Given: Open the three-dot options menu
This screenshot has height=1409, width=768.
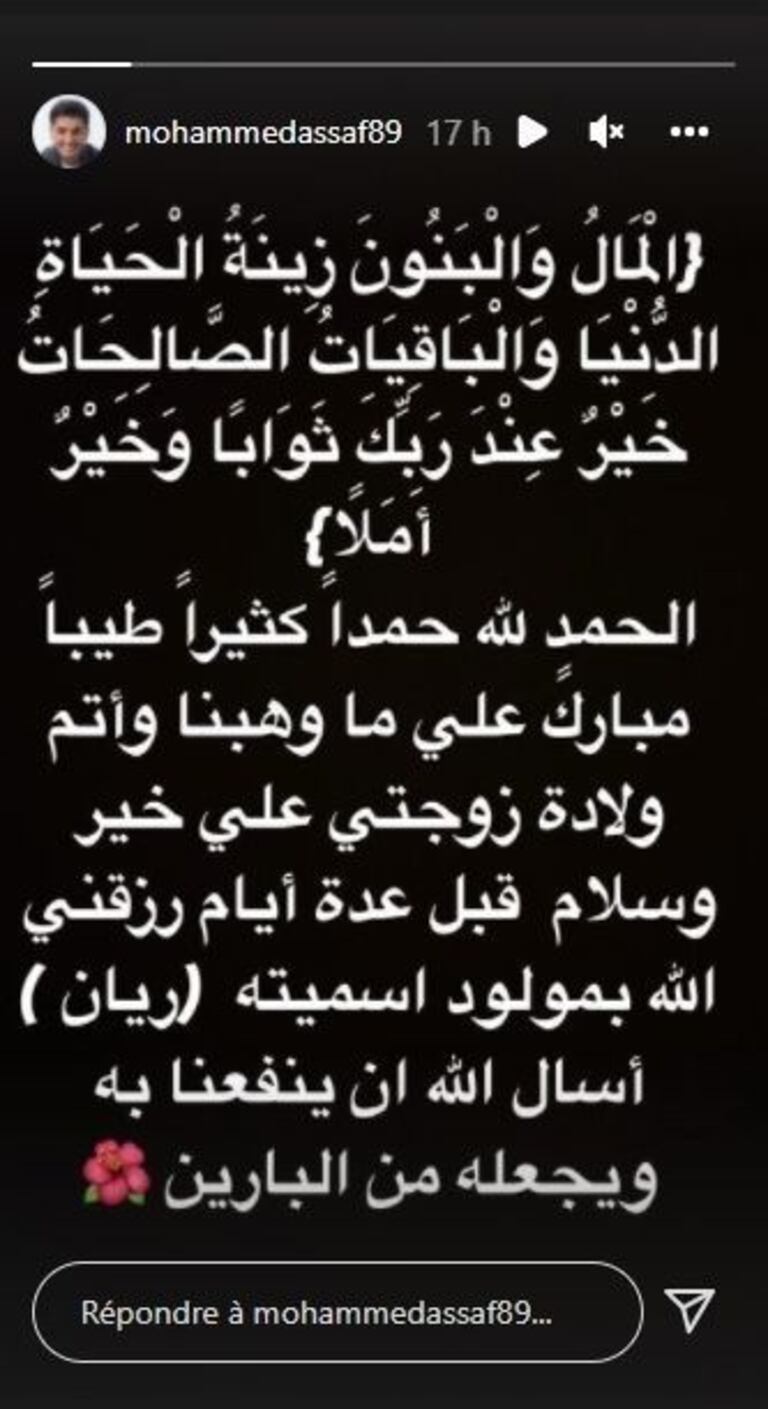Looking at the screenshot, I should 689,132.
